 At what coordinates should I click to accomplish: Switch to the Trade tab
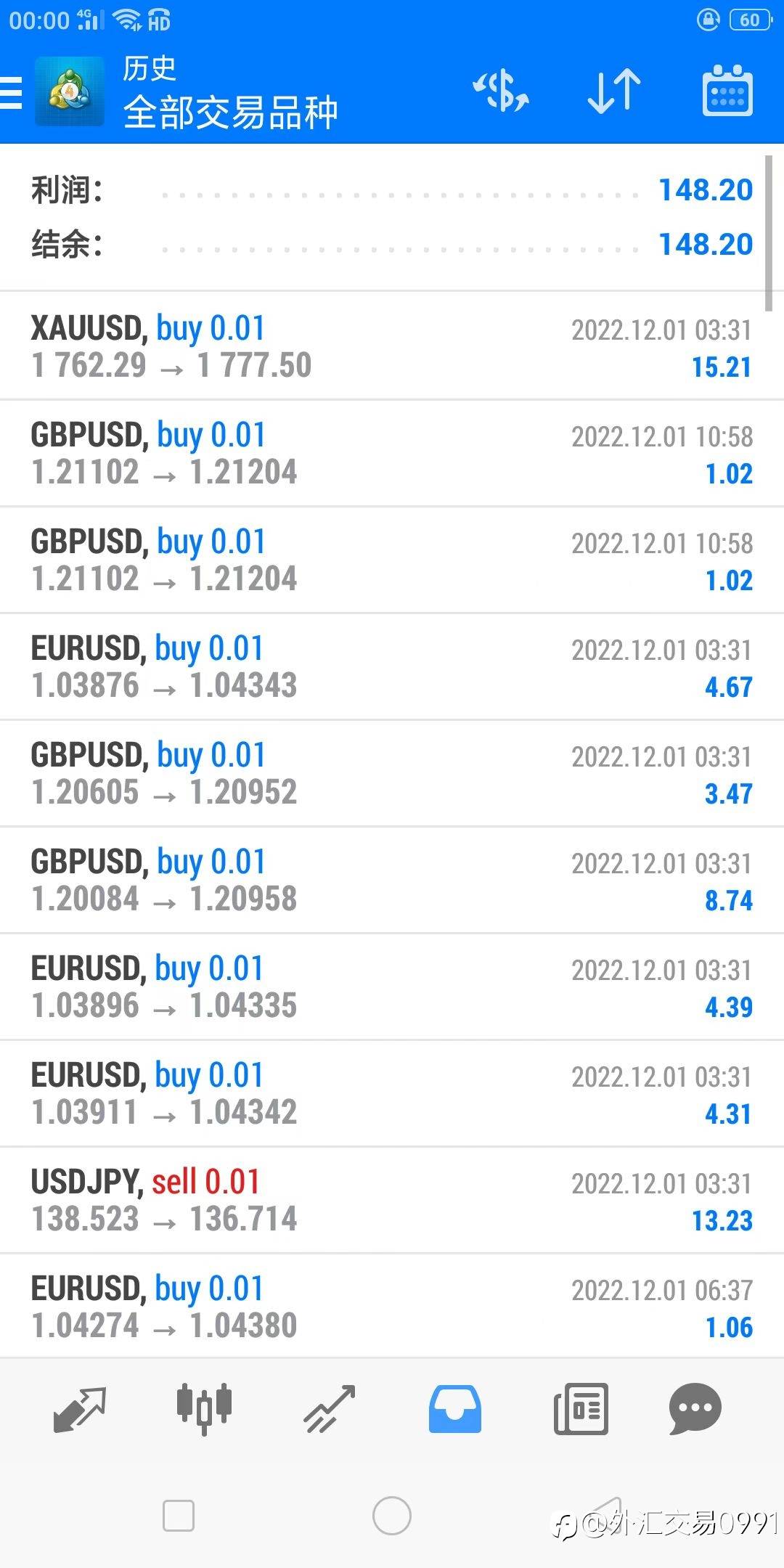(329, 1410)
